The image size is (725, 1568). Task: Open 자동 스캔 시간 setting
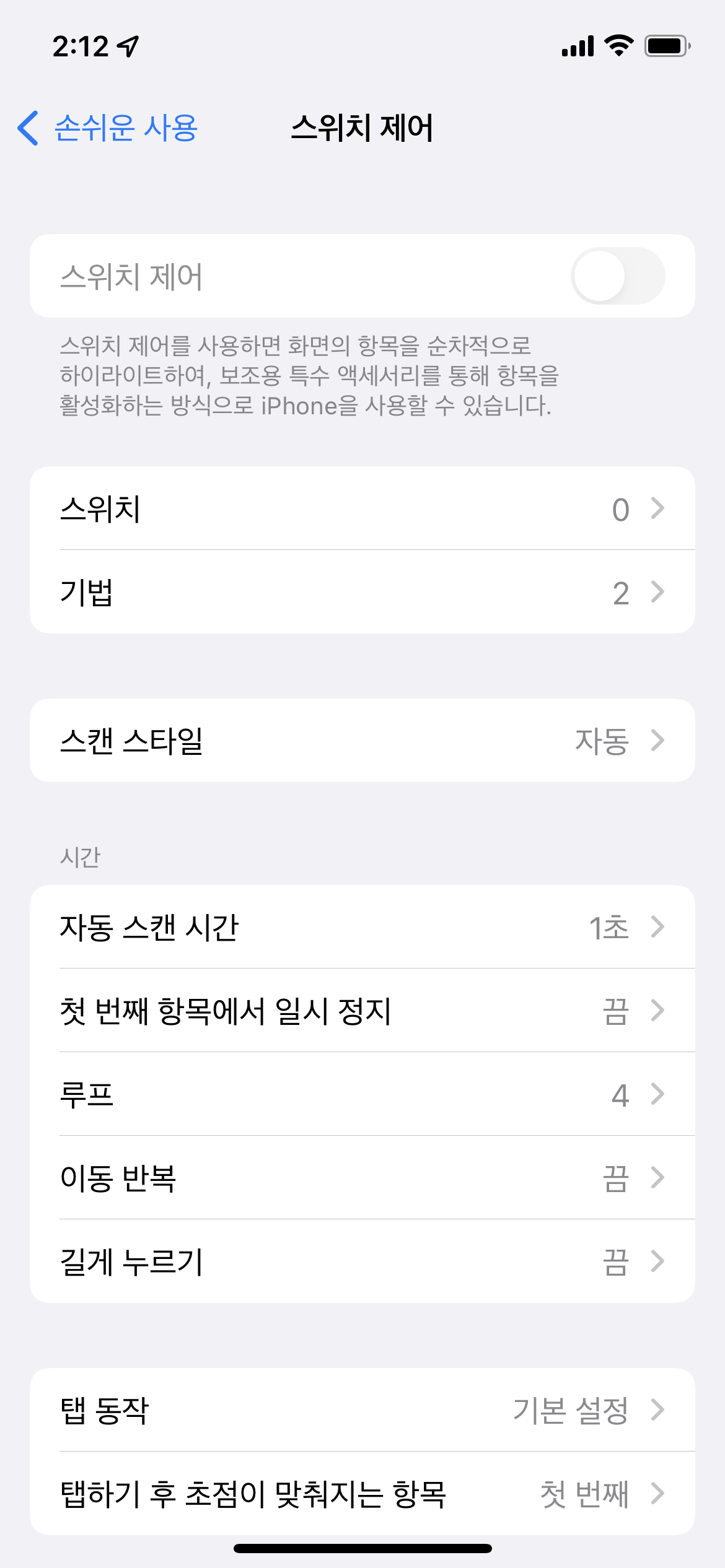(362, 927)
